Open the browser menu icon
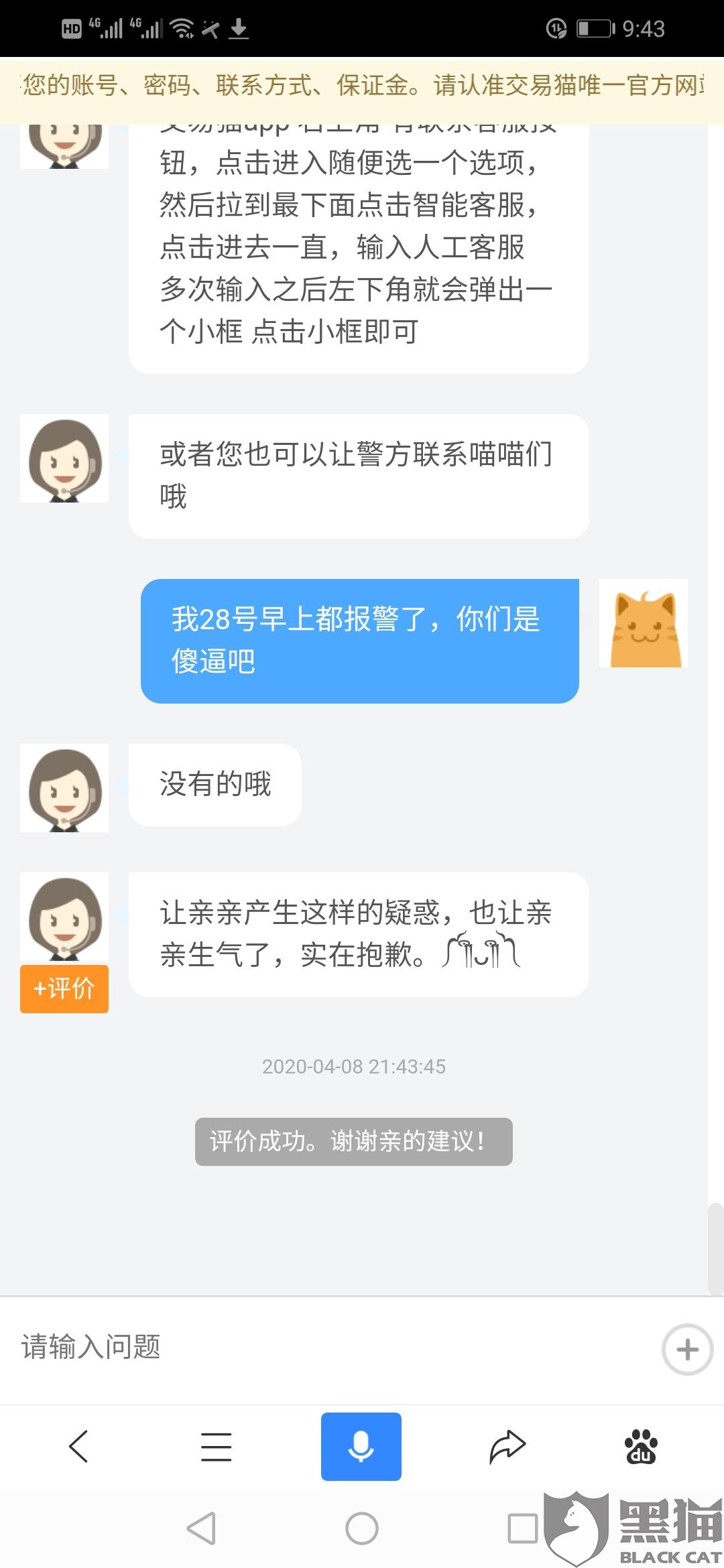 coord(217,1446)
